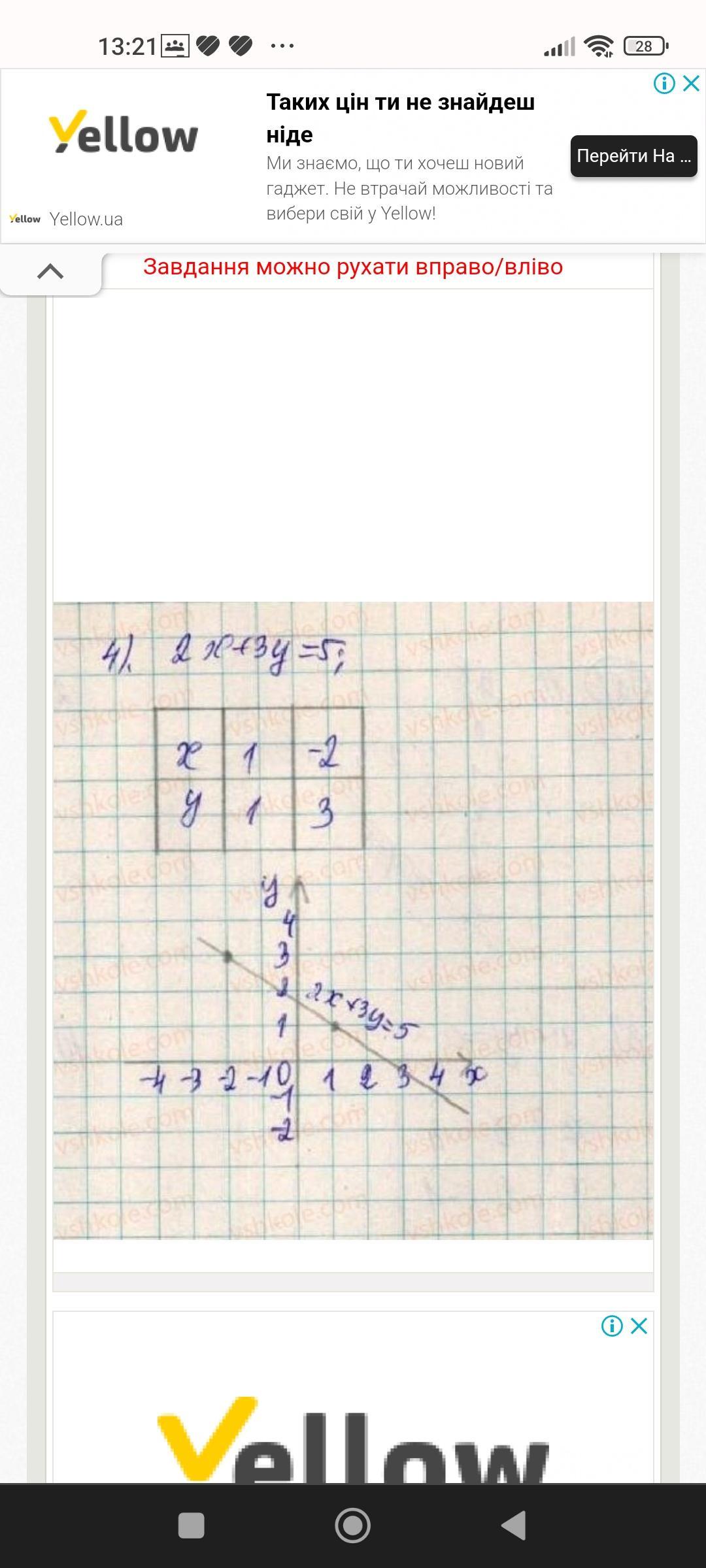Close the top Yellow ad banner

[x=691, y=83]
